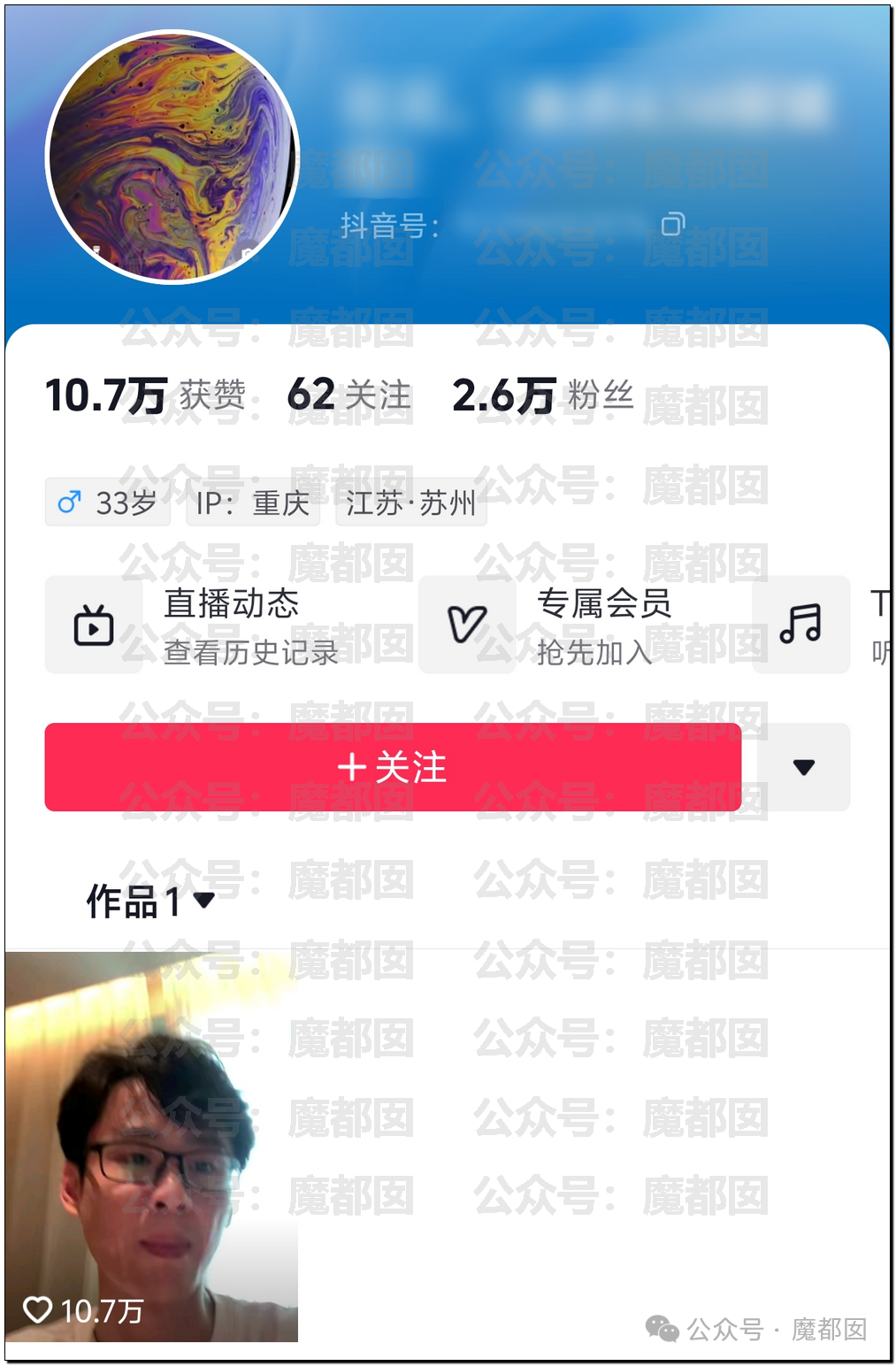Expand the arrow next to 关注
The width and height of the screenshot is (896, 1366).
[803, 767]
